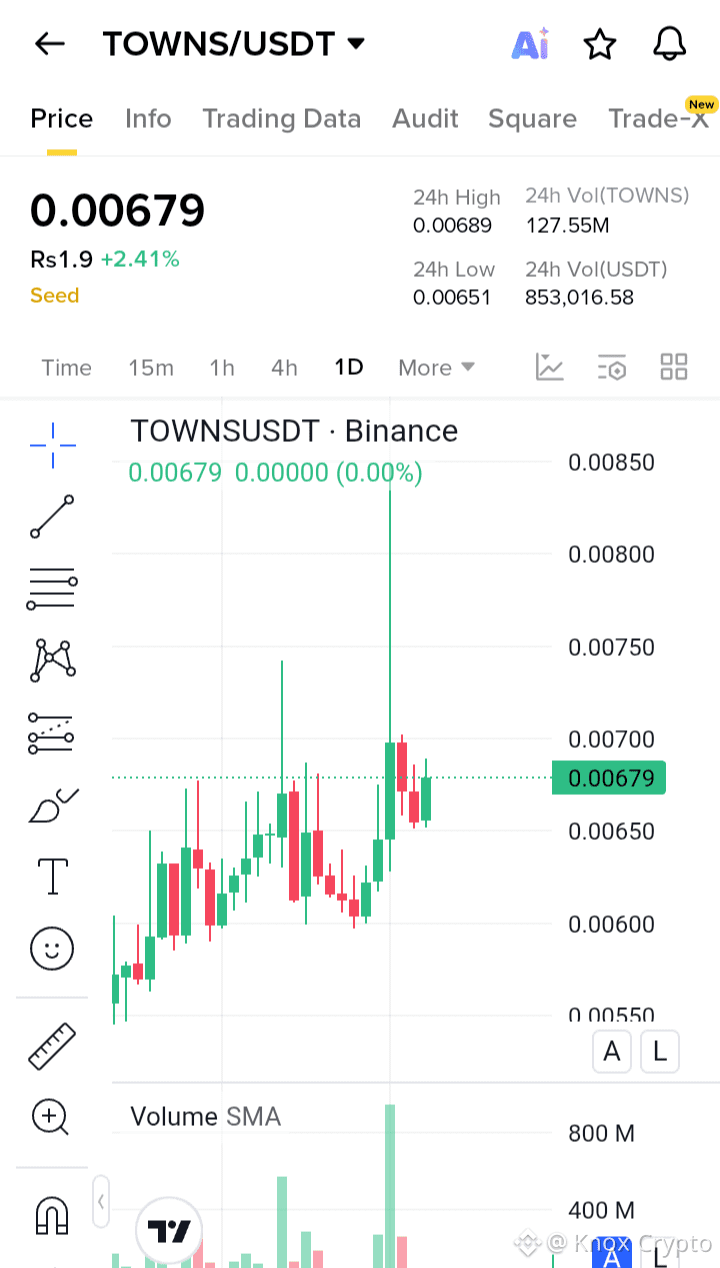Screen dimensions: 720x1268
Task: Open the indicators settings icon
Action: click(x=611, y=367)
